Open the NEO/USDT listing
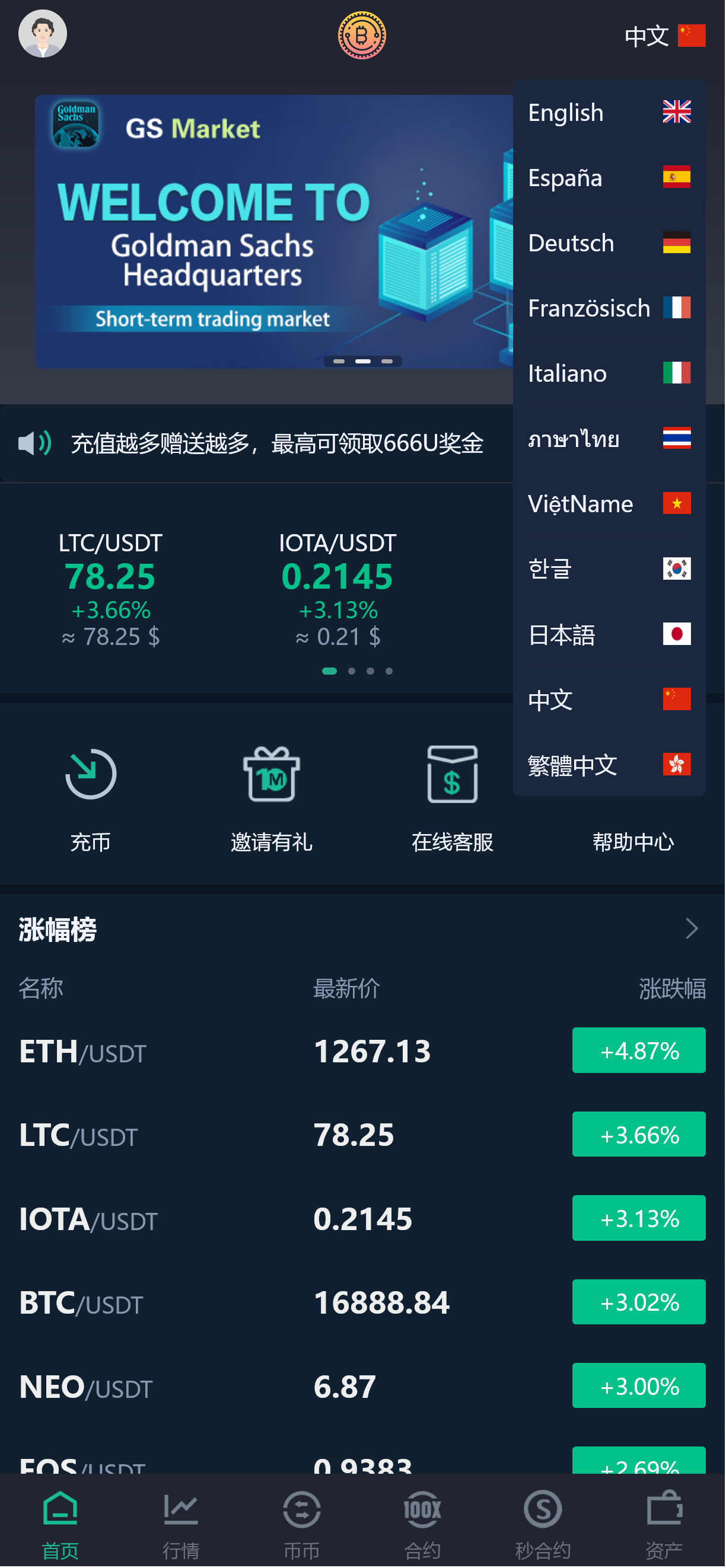Image resolution: width=726 pixels, height=1568 pixels. pos(362,1386)
